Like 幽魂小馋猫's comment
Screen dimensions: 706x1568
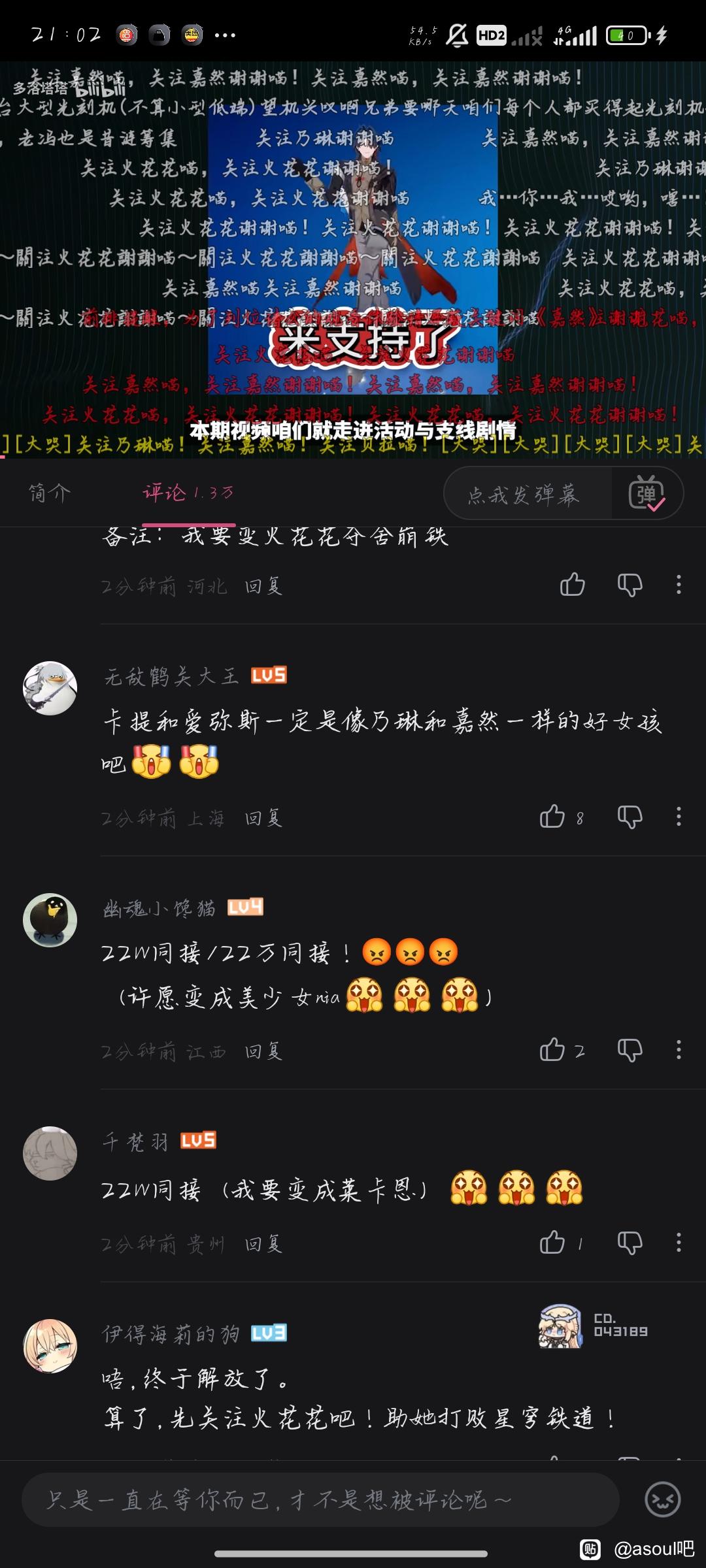(x=552, y=1050)
